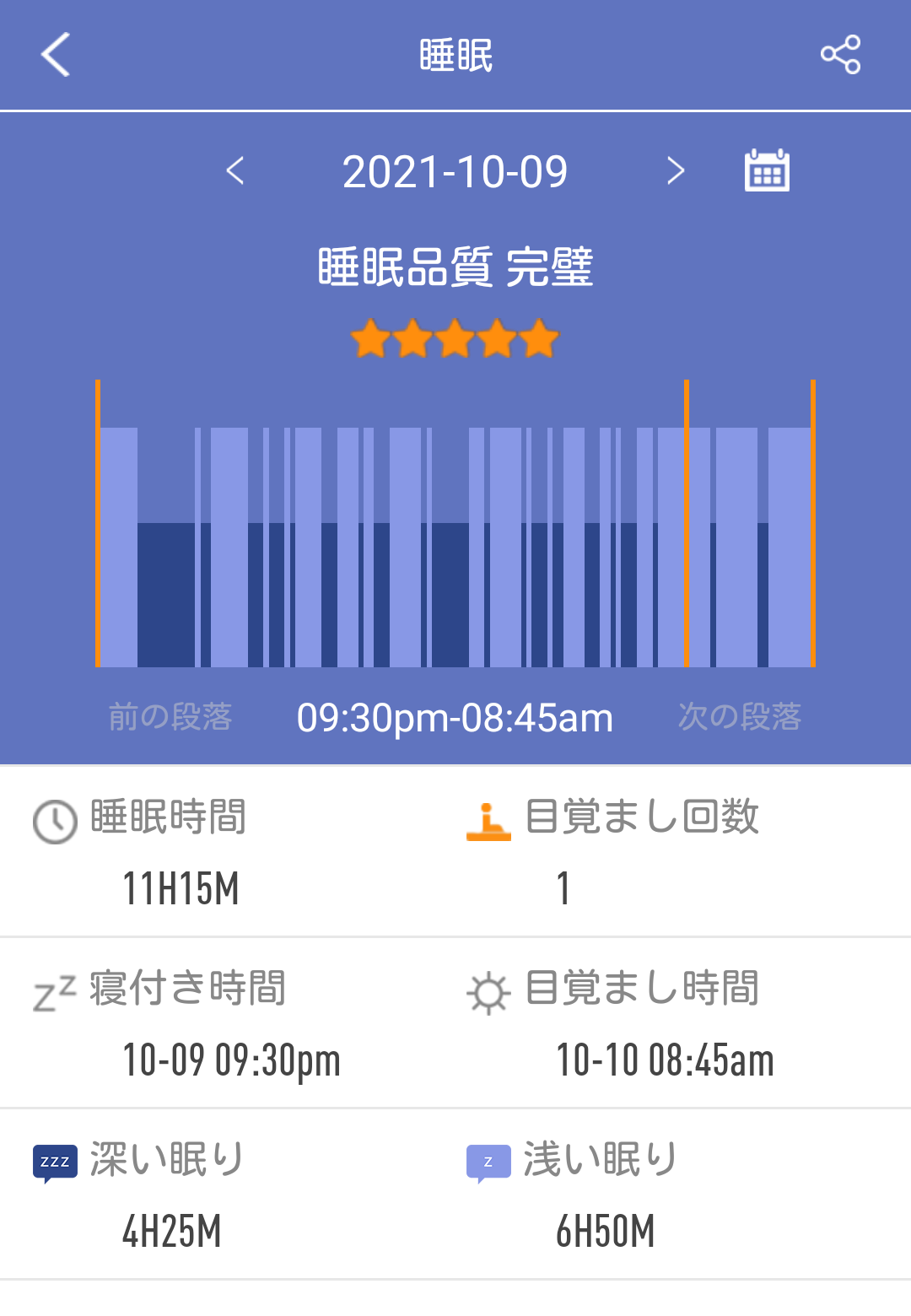
Task: Tap 次の段落 for the next sleep segment
Action: point(739,717)
